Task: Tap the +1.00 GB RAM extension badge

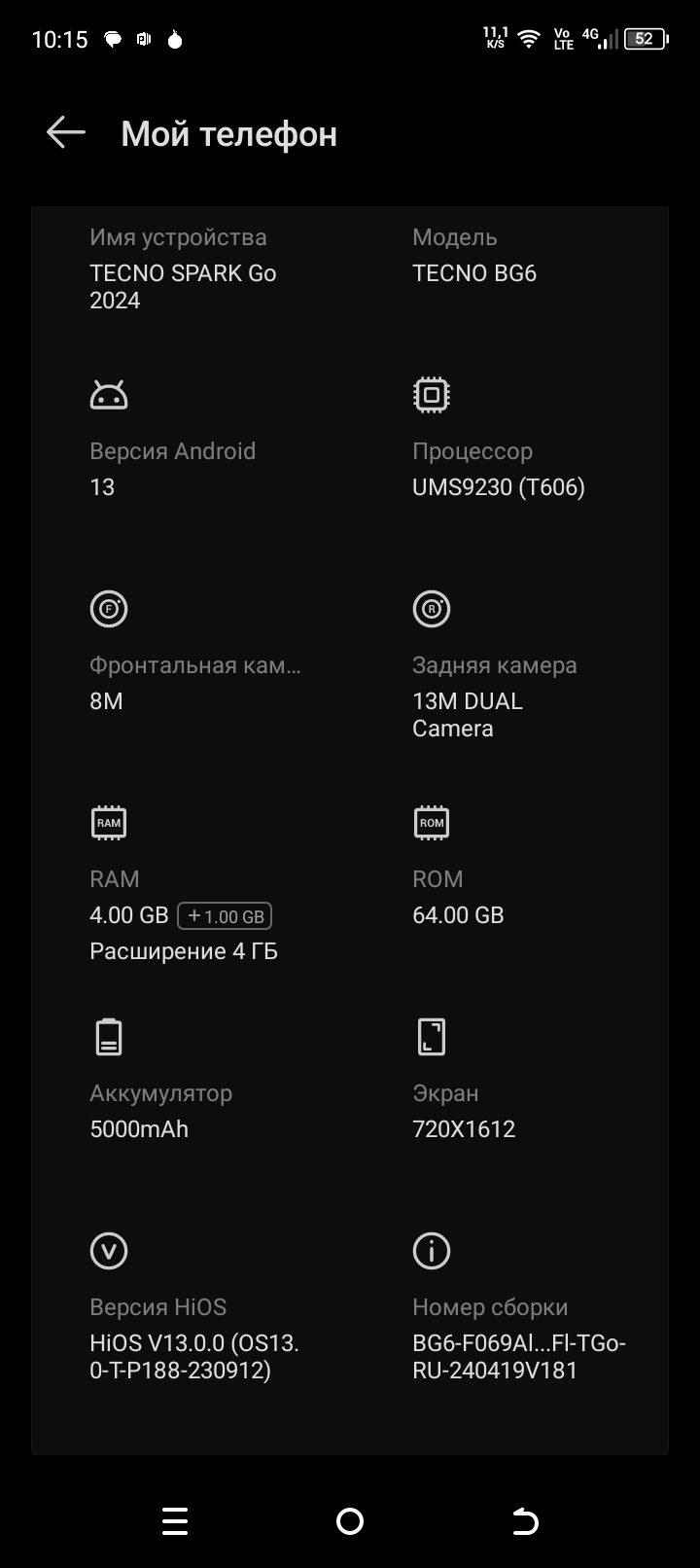Action: tap(225, 915)
